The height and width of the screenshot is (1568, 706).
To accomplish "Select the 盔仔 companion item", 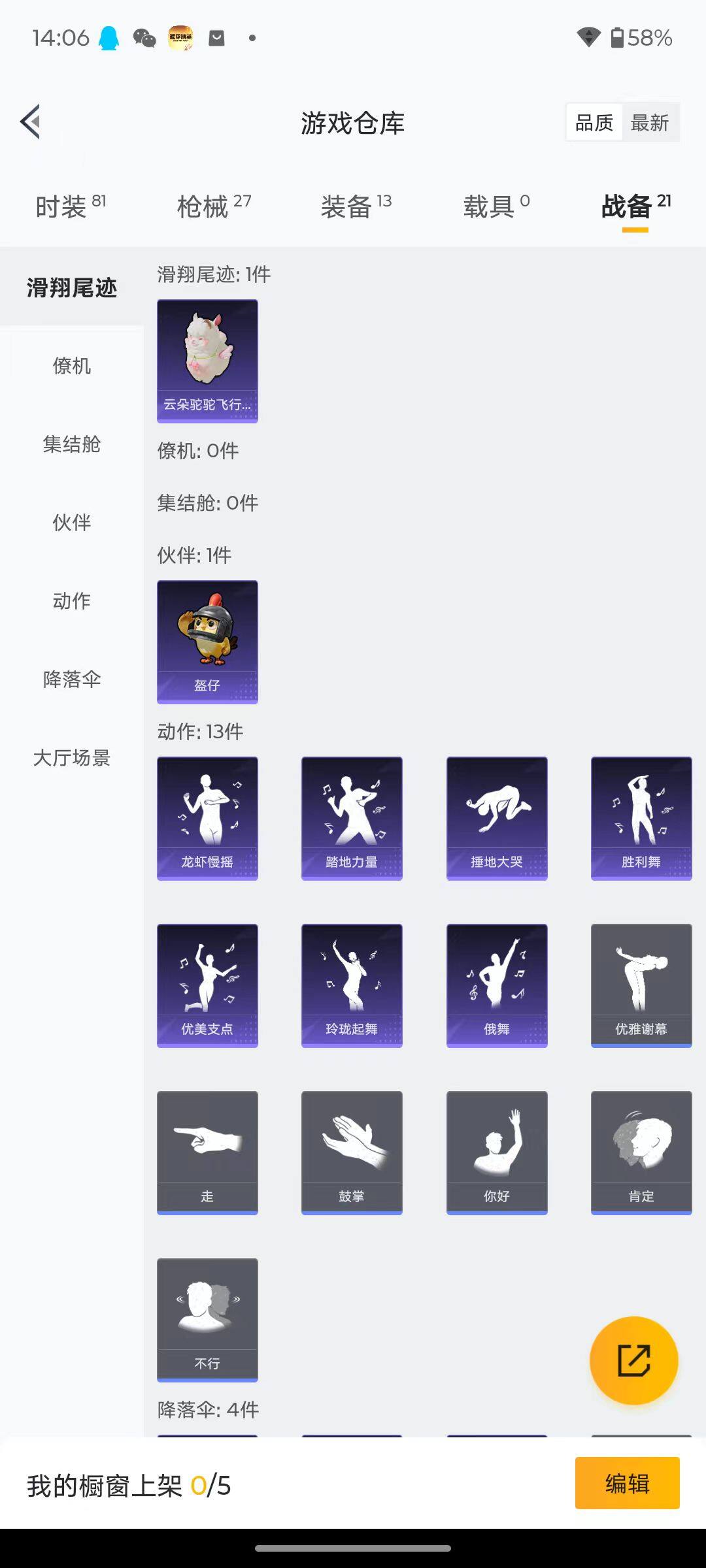I will tap(207, 642).
